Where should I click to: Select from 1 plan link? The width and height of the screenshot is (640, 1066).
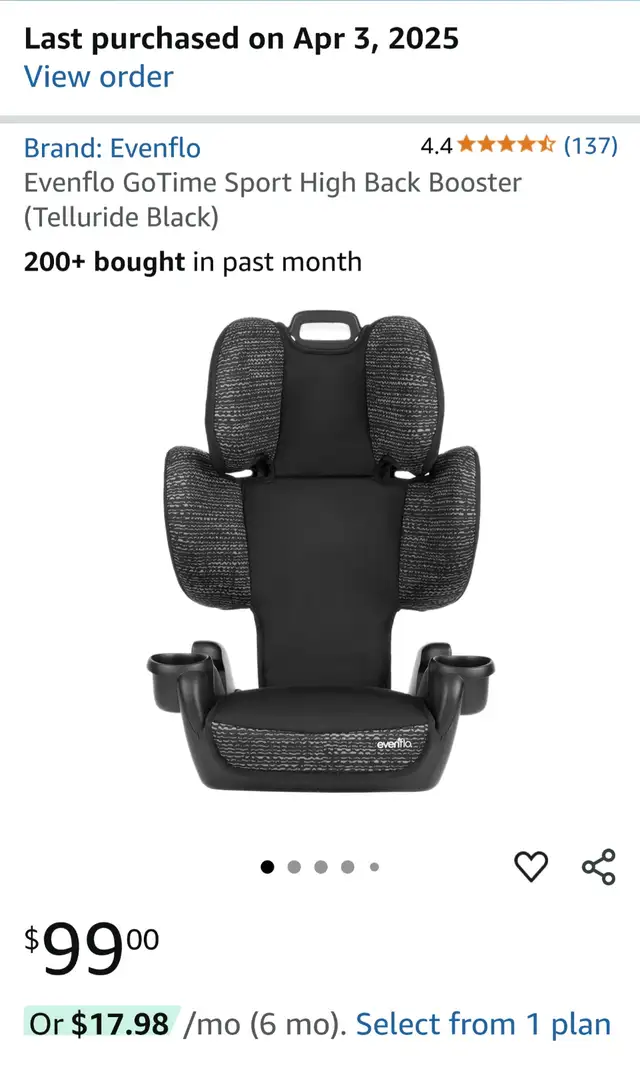tap(483, 1024)
